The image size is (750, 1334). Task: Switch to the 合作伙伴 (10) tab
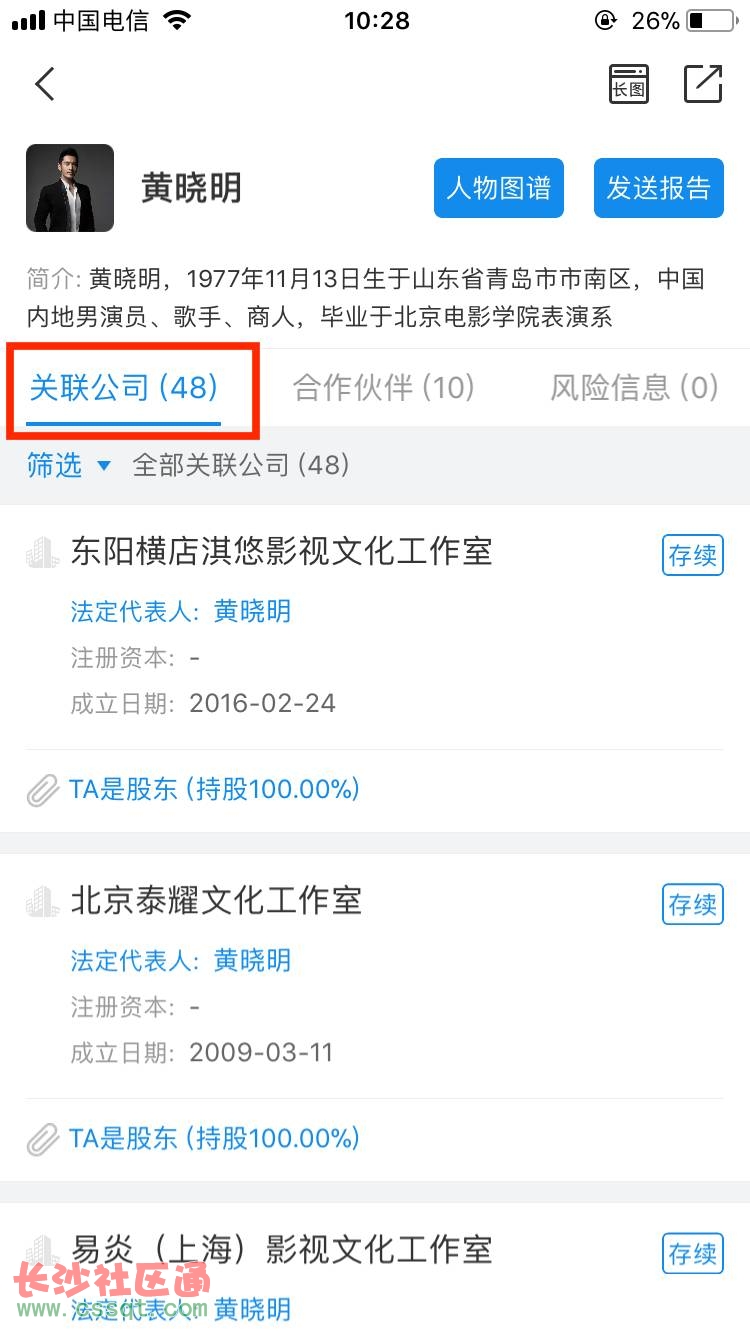[384, 388]
